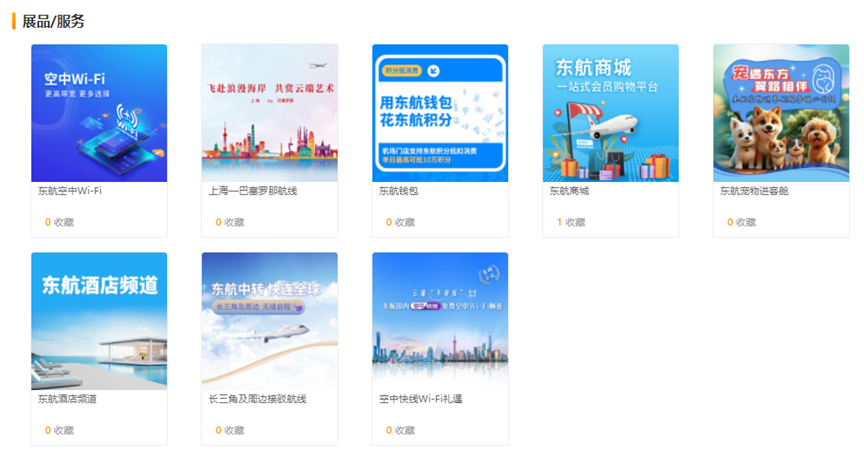Tap 收藏 under 东航钱包
The height and width of the screenshot is (451, 864).
405,222
